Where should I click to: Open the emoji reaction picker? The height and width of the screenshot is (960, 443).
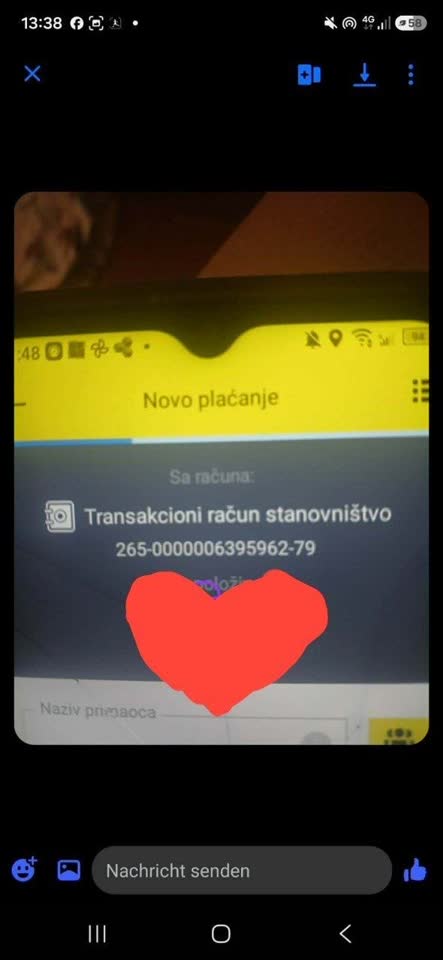pyautogui.click(x=24, y=870)
